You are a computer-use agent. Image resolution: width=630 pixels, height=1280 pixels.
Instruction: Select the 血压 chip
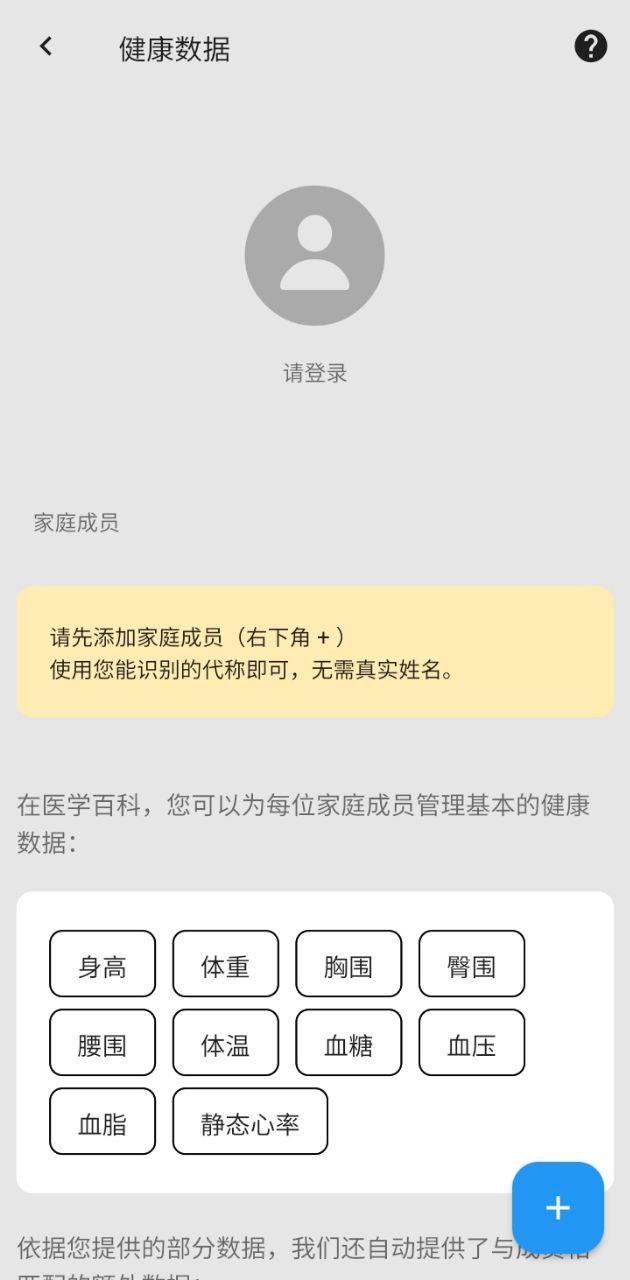coord(471,1043)
